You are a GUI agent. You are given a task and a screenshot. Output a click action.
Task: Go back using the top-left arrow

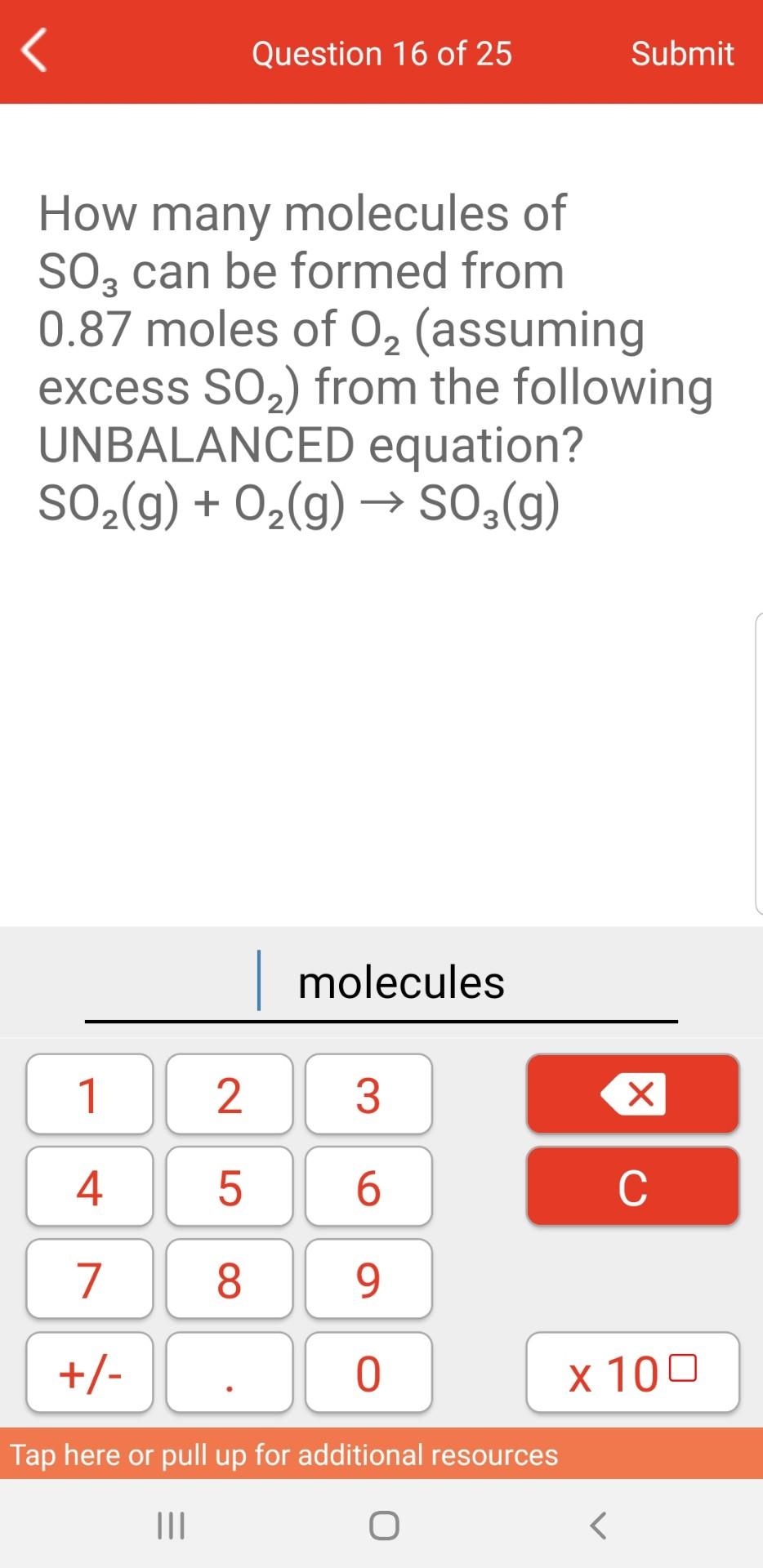tap(33, 51)
